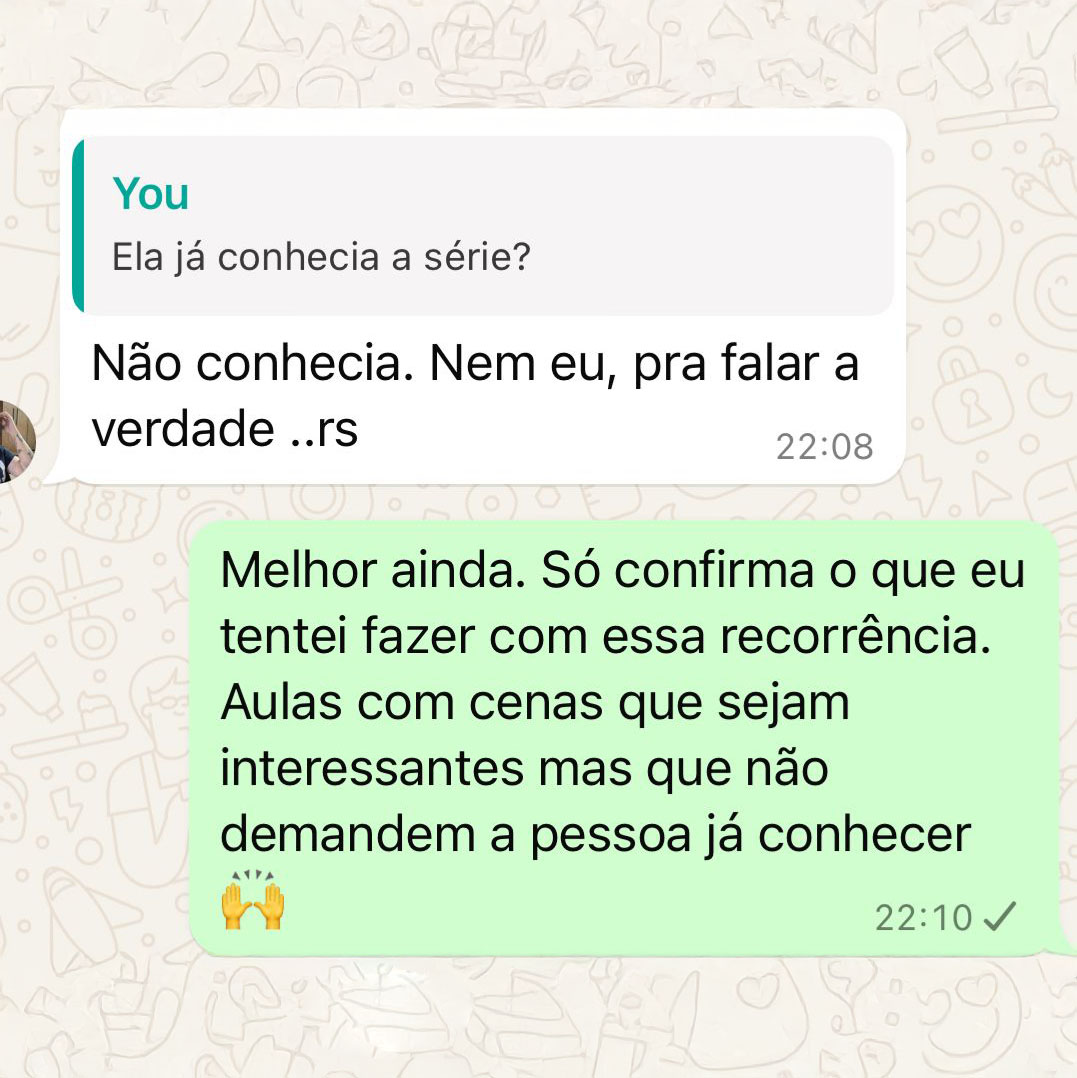Jump to quoted message "Ela já conhecia a série?"
Screen dimensions: 1077x1078
tap(484, 226)
